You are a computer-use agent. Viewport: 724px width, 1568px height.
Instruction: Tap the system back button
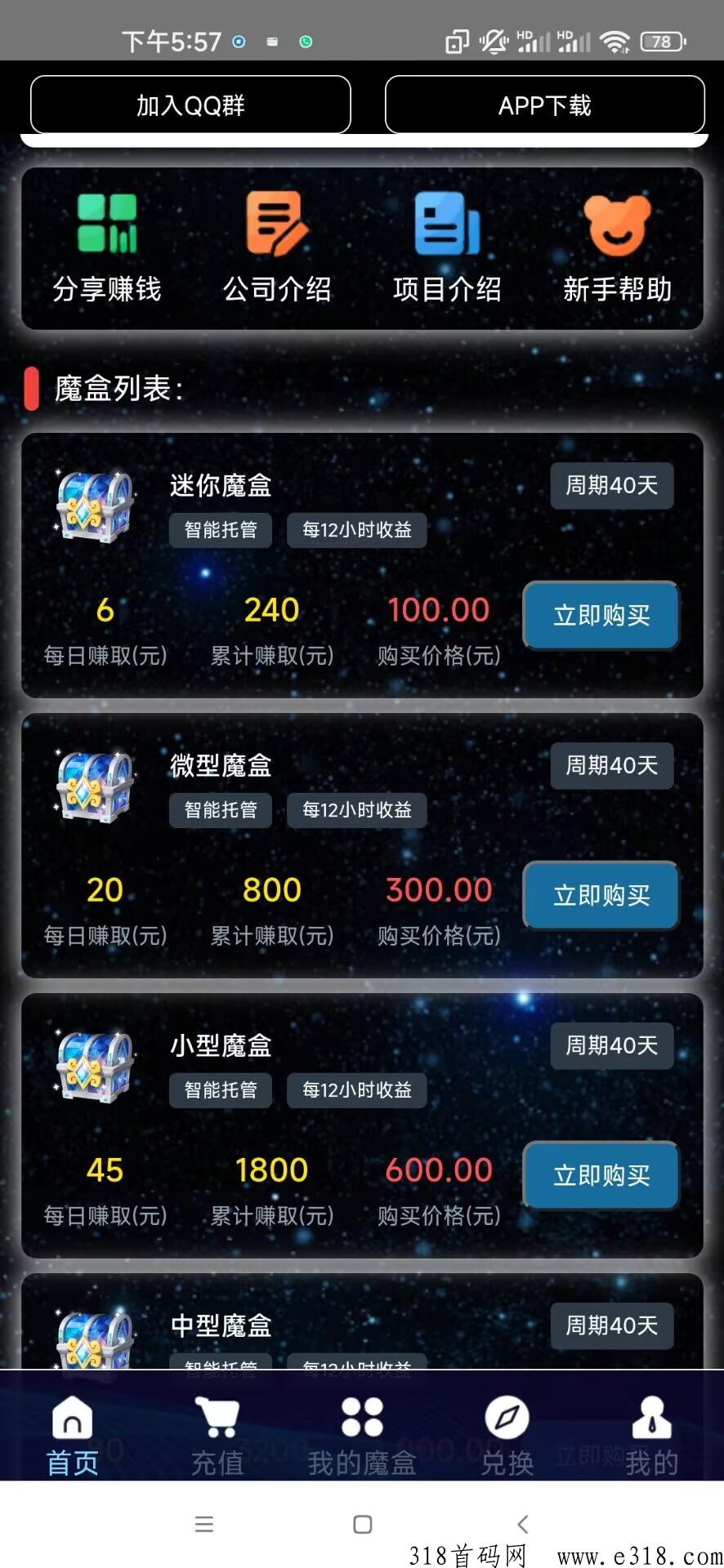point(523,1524)
